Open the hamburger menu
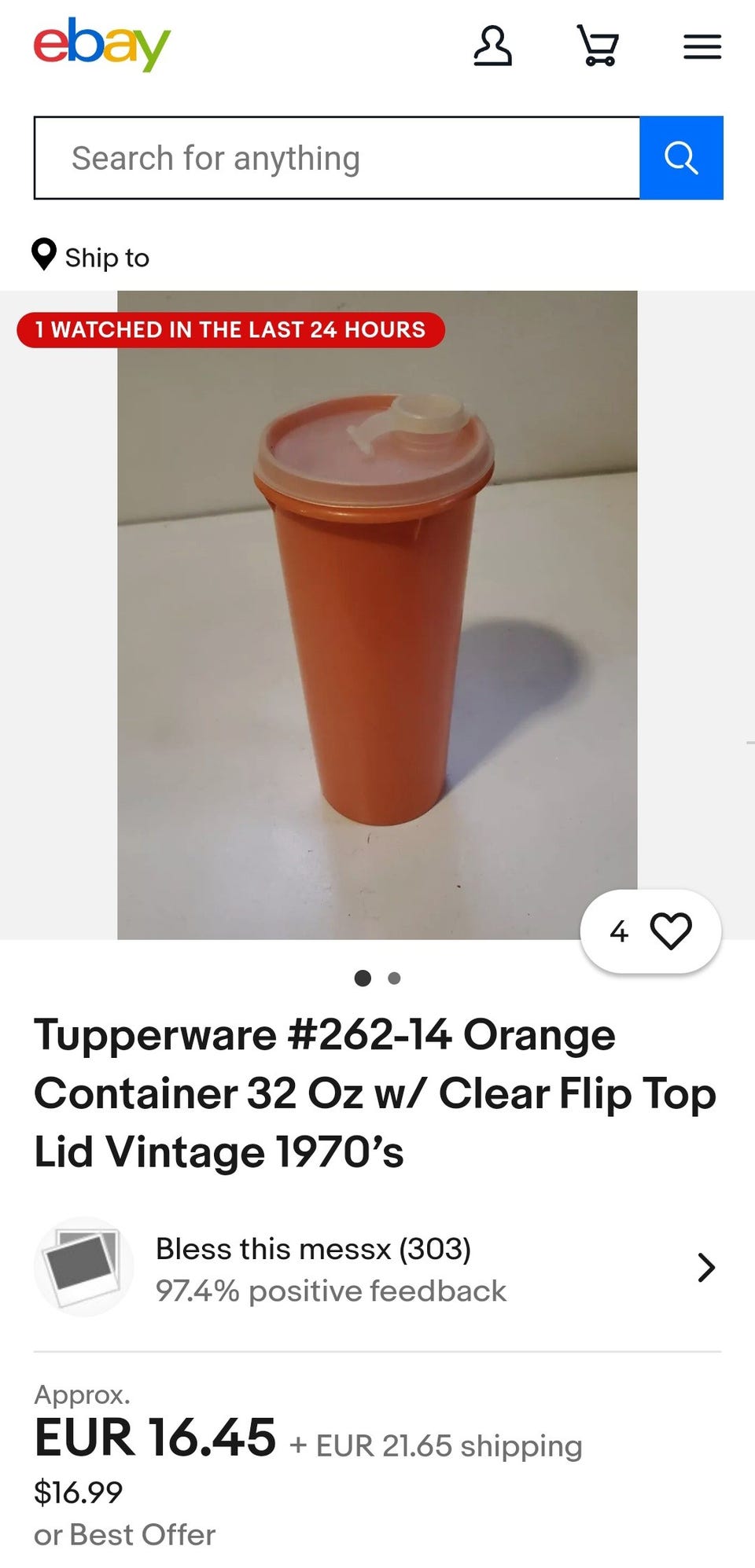Screen dimensions: 755x1568 (702, 47)
